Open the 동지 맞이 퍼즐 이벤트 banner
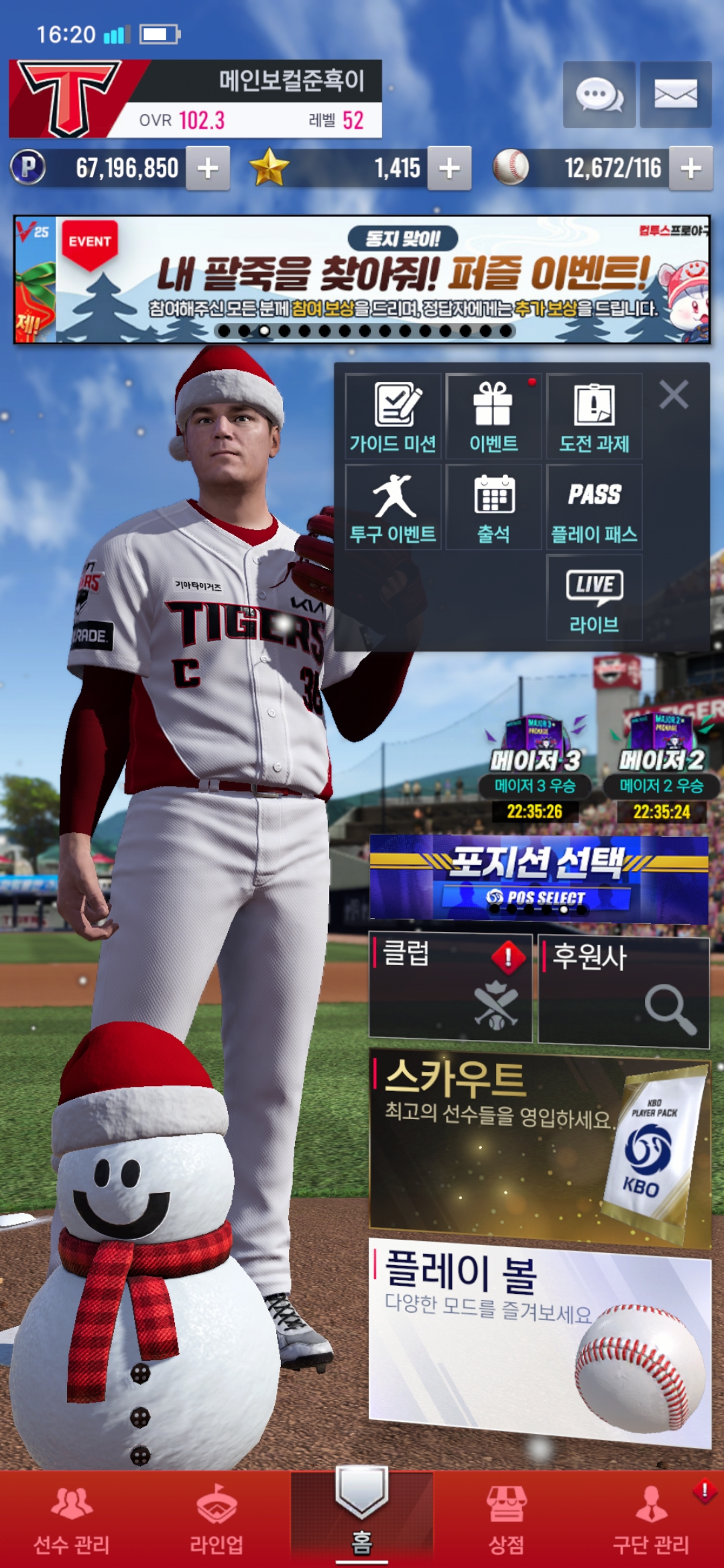 coord(362,279)
